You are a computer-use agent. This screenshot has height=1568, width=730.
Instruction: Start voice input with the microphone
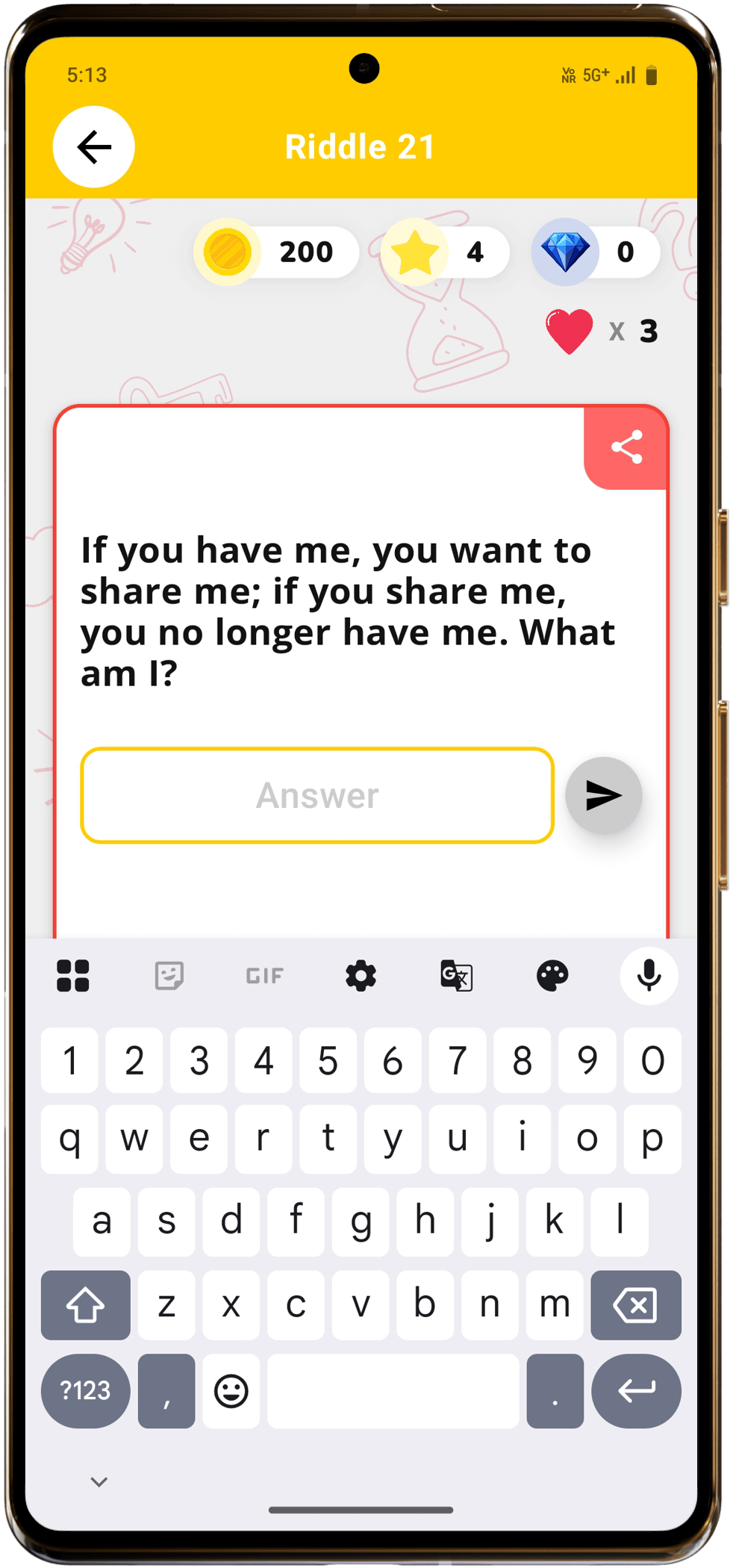point(649,976)
